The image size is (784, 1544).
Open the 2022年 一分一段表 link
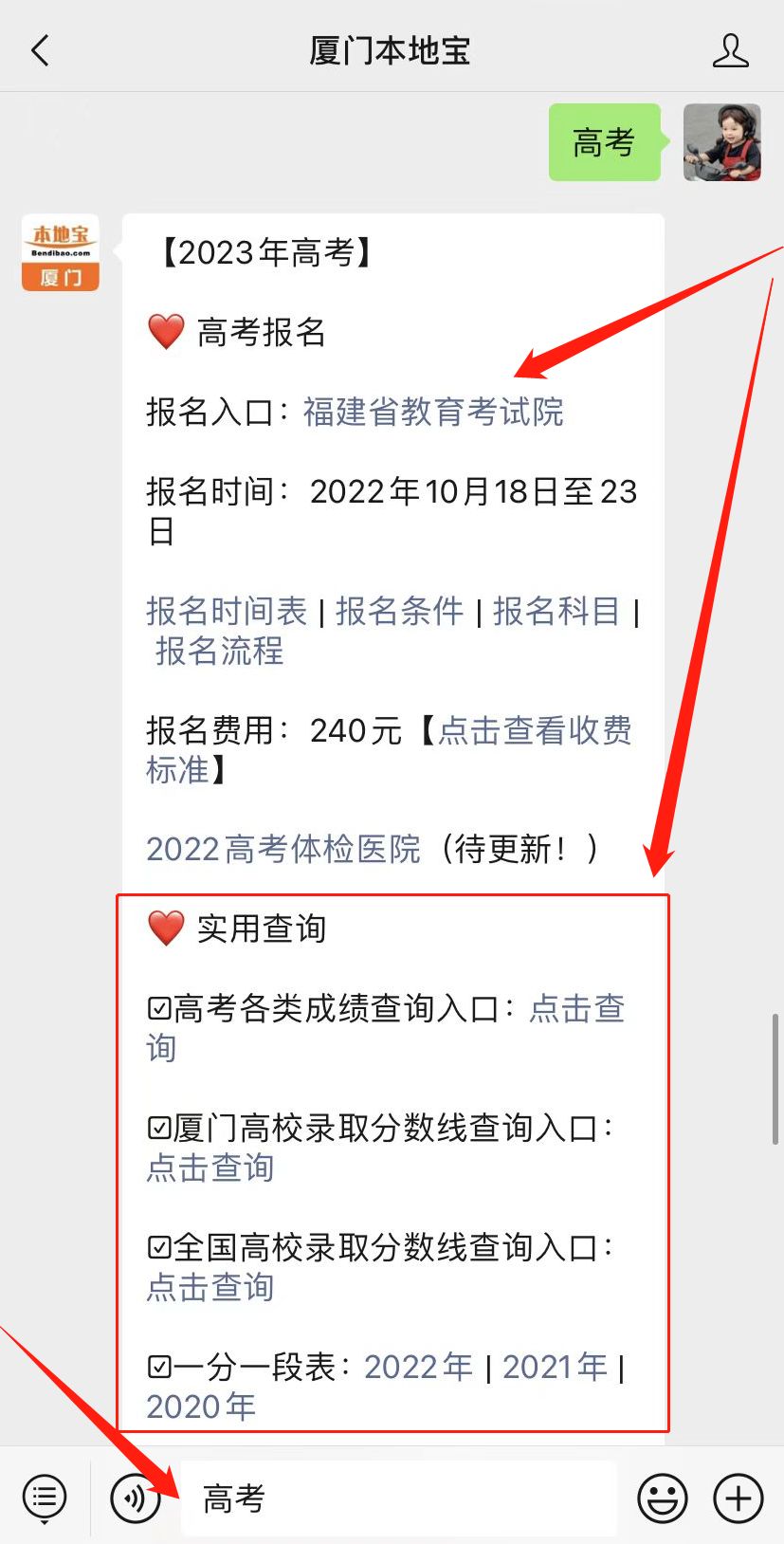point(418,1367)
